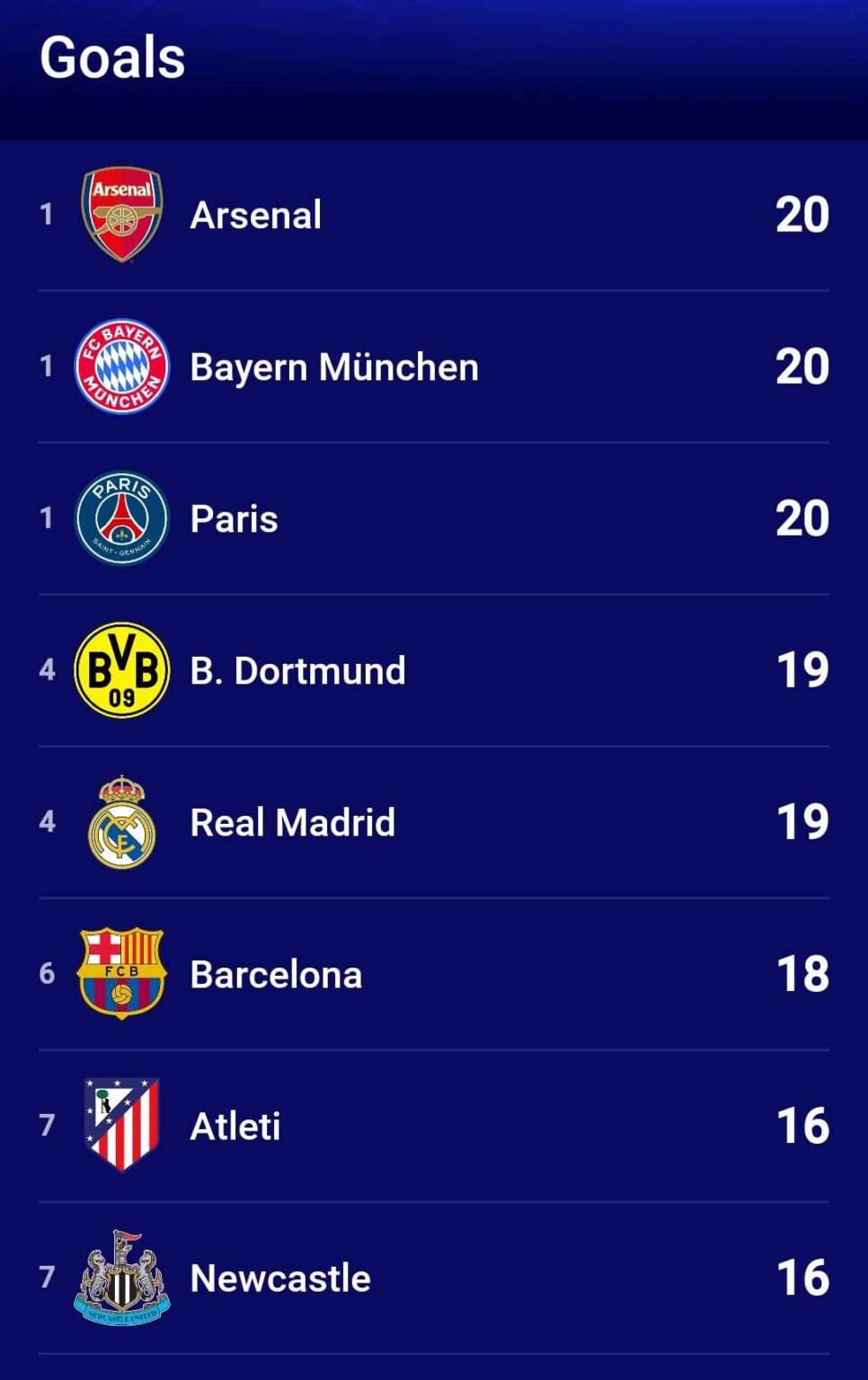868x1380 pixels.
Task: Select the Barcelona entry
Action: 276,973
